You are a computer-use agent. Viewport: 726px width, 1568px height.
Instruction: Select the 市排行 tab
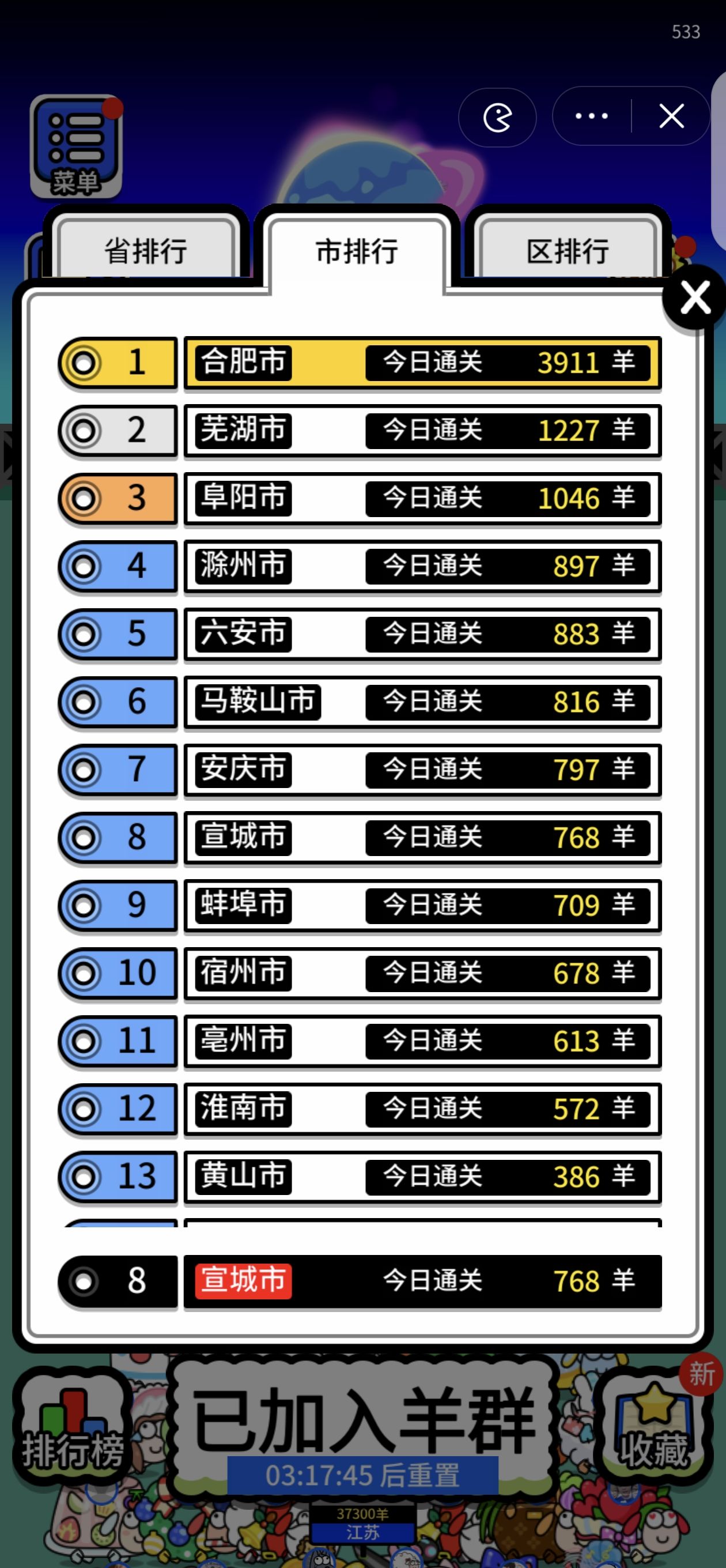(x=357, y=251)
